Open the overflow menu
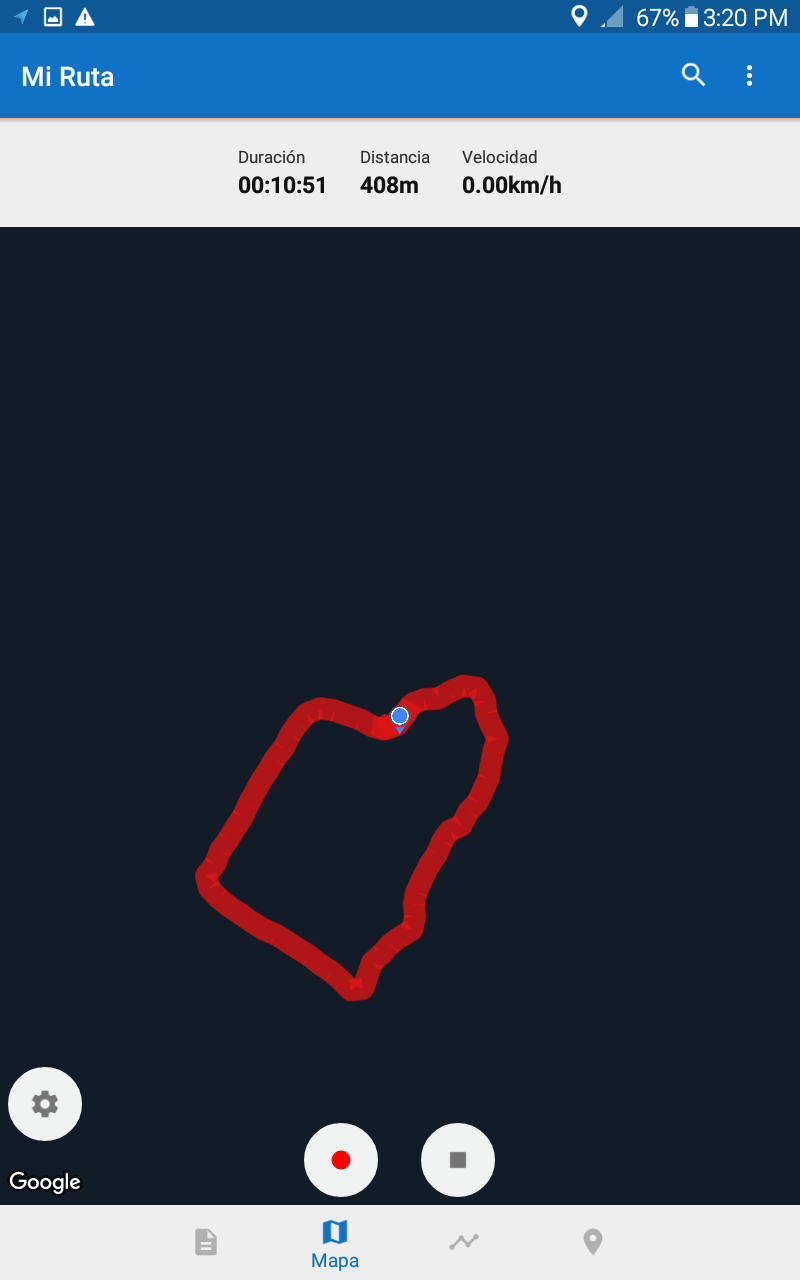 point(749,75)
